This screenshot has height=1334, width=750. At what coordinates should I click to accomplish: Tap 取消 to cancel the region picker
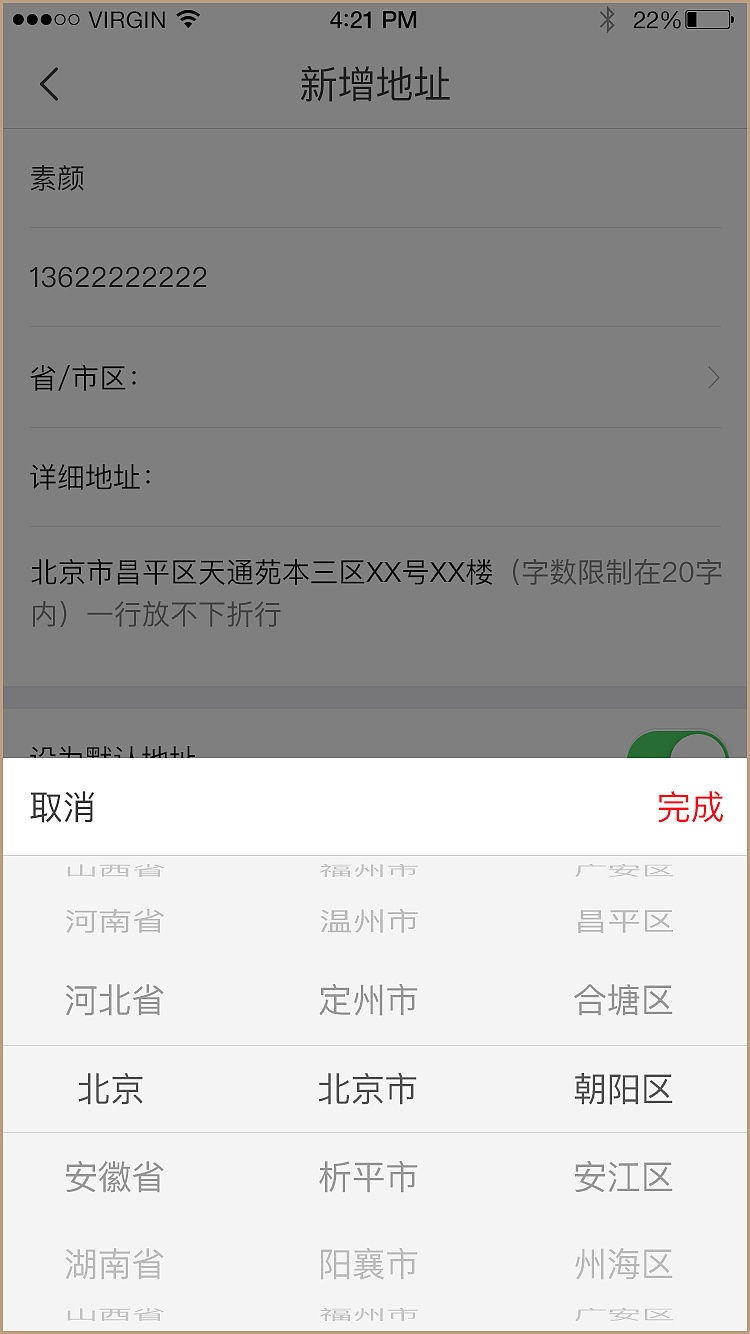point(62,807)
